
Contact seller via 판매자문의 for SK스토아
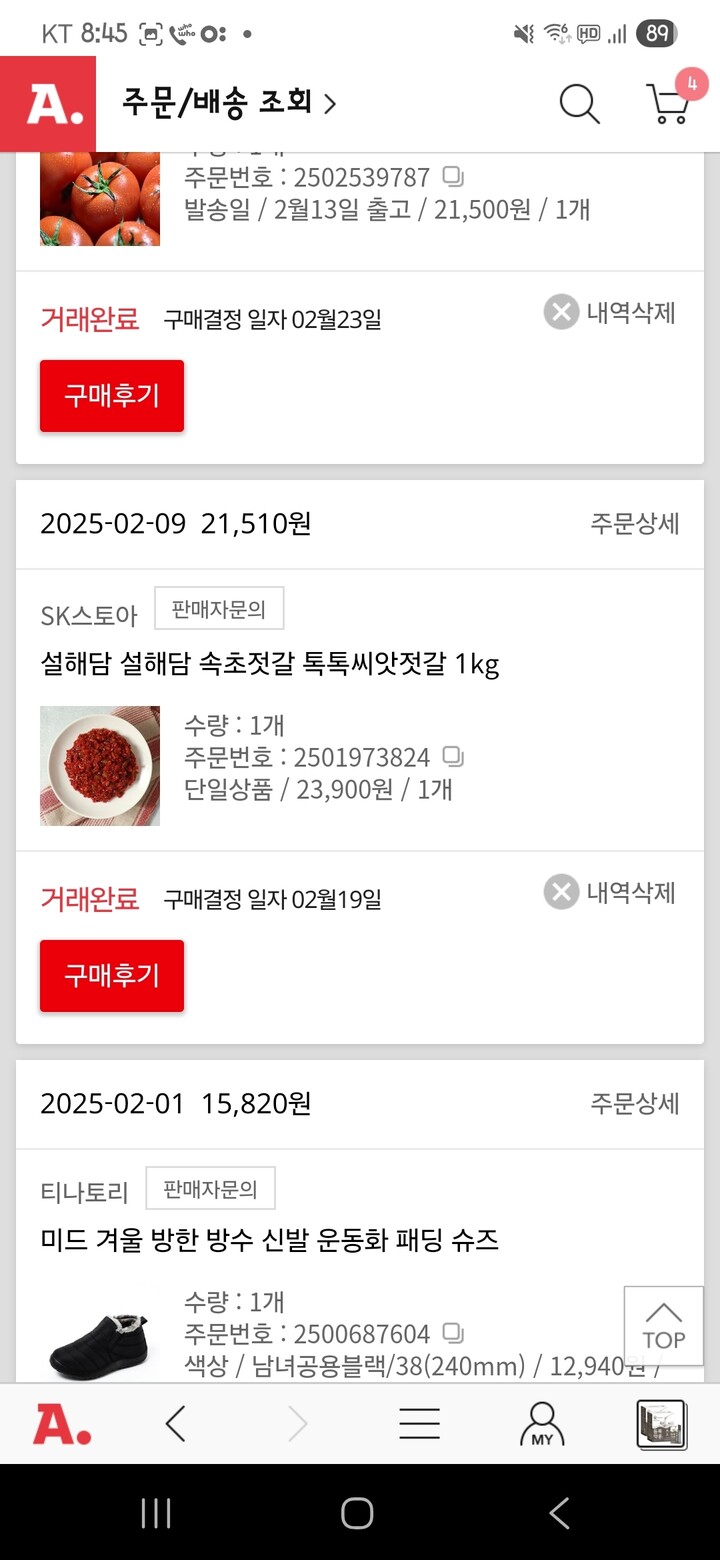coord(219,607)
